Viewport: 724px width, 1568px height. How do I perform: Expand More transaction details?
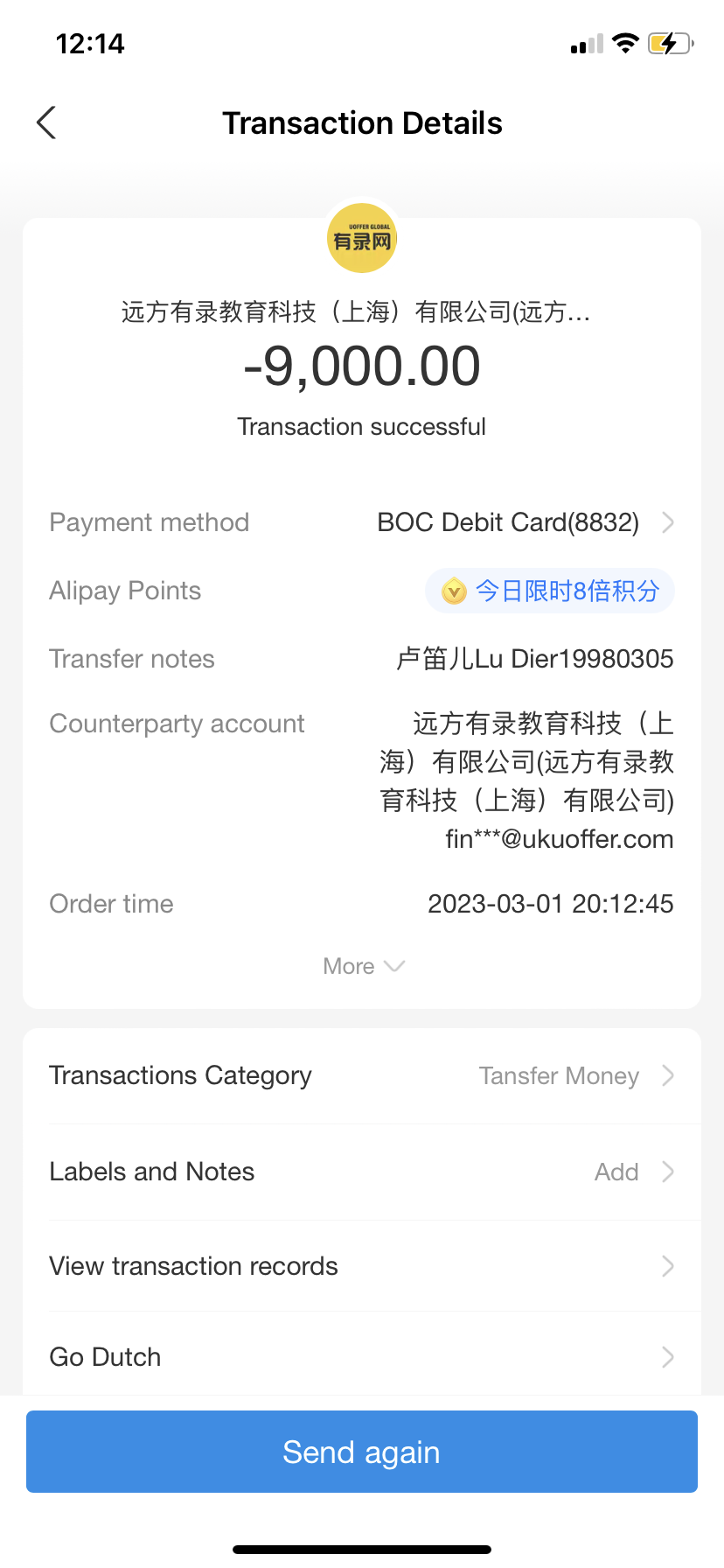point(362,966)
